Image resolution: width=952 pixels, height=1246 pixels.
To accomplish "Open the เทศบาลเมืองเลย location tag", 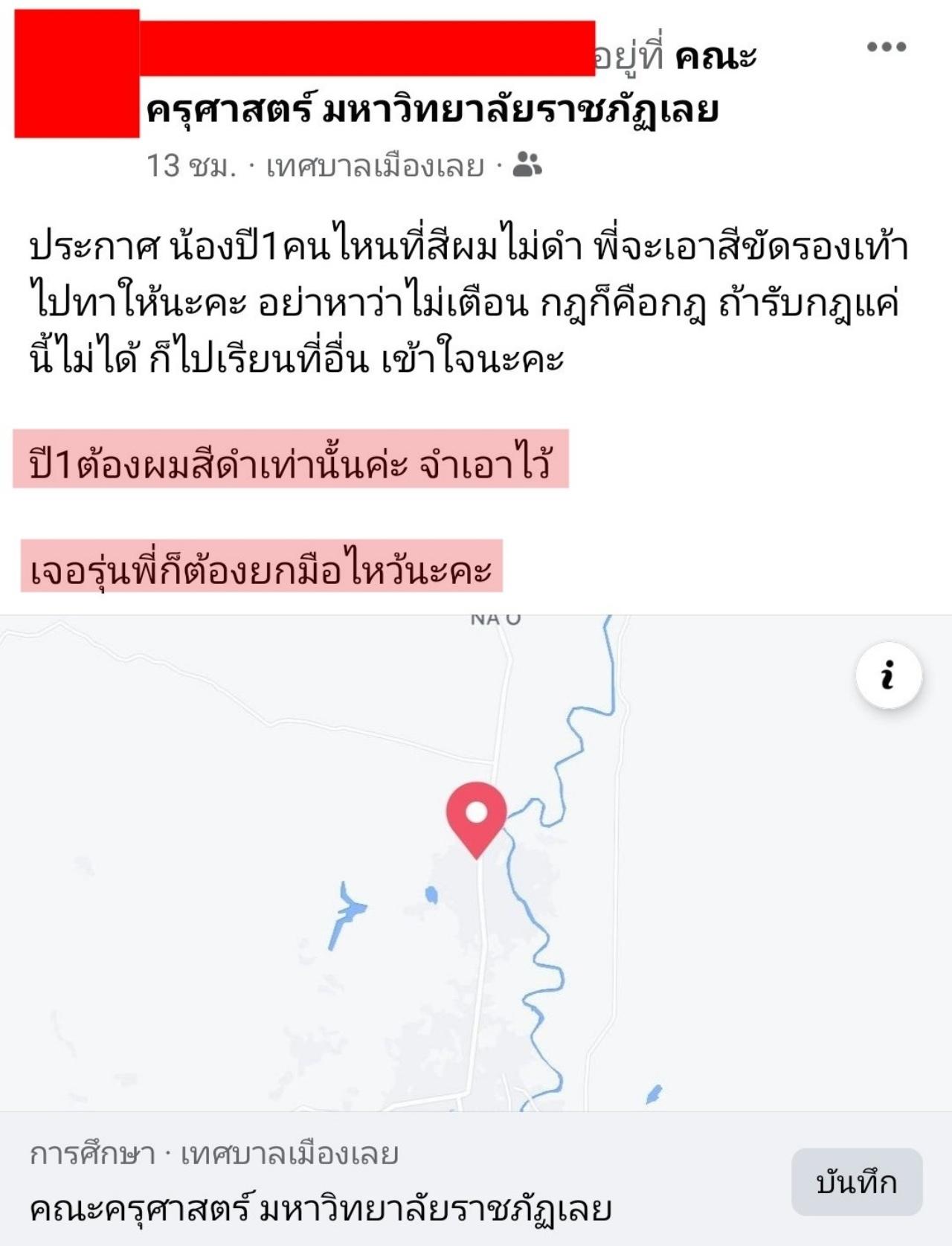I will coord(375,167).
